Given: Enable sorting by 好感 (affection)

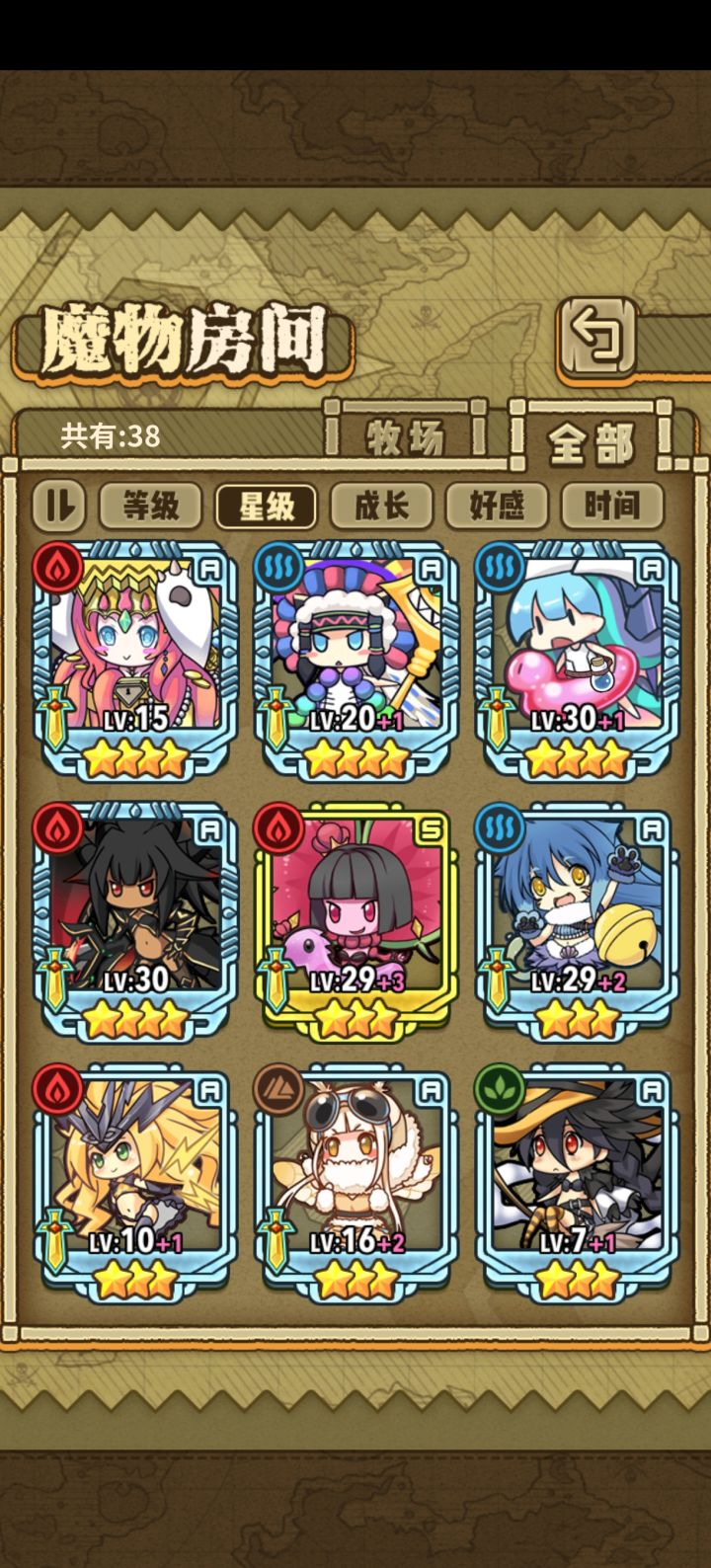Looking at the screenshot, I should [497, 505].
